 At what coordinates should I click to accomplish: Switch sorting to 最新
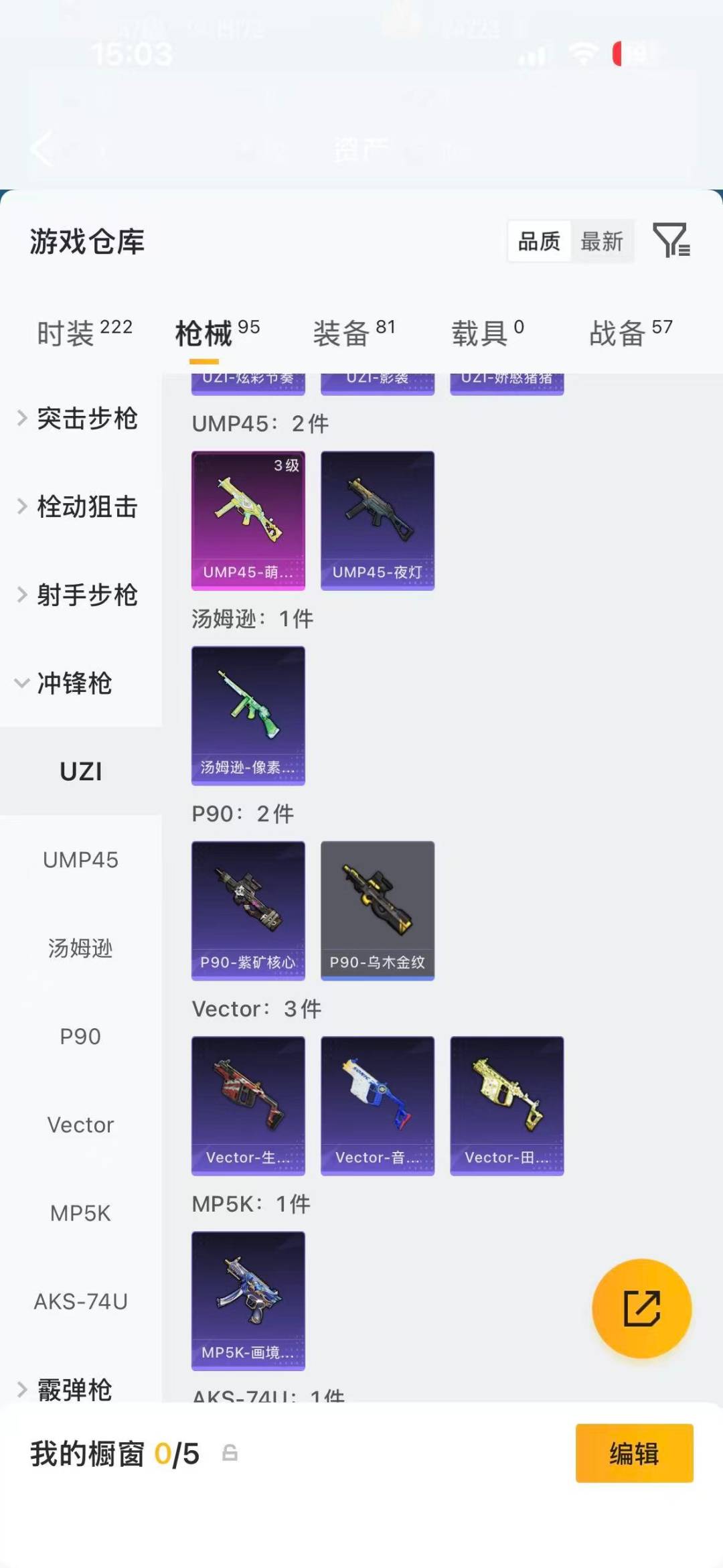[x=602, y=242]
